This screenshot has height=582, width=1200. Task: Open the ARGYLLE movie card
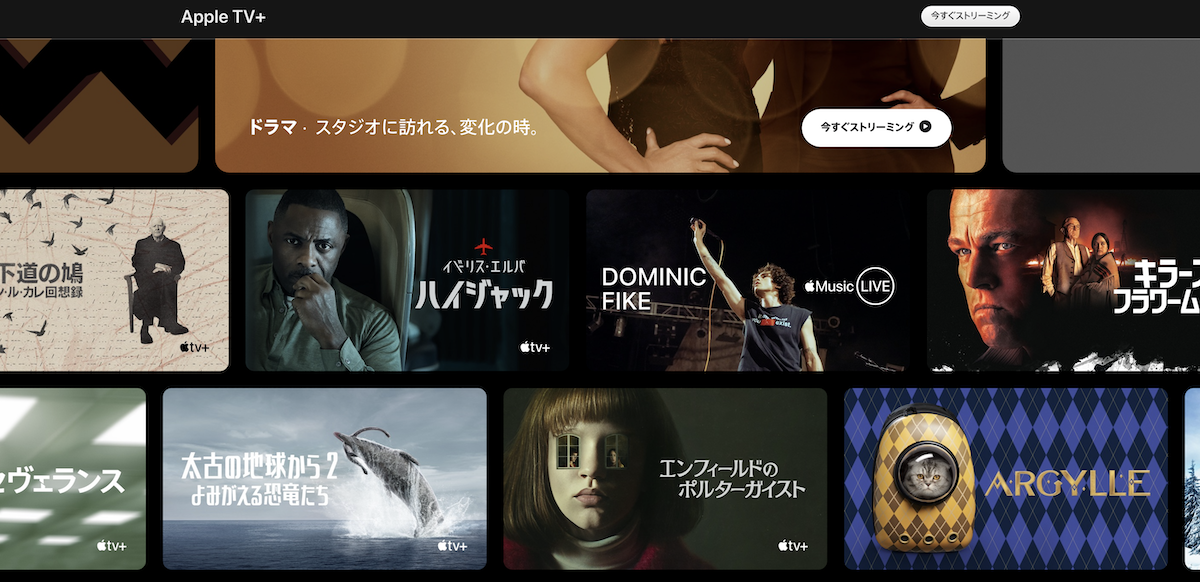point(1005,478)
